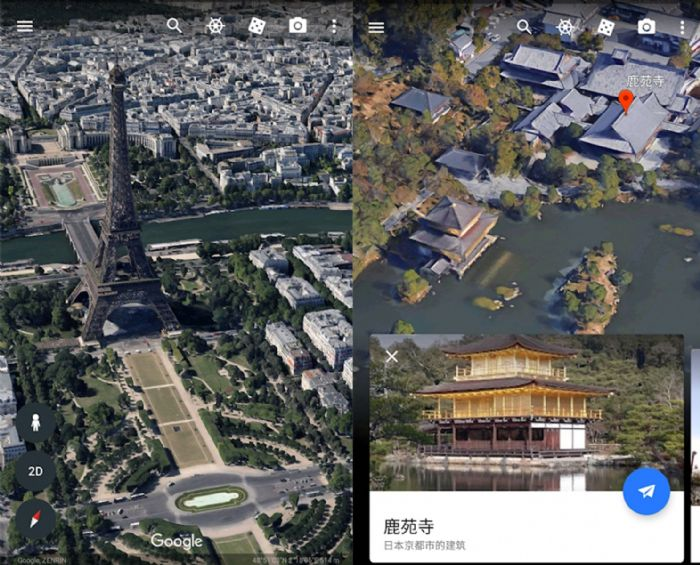Screen dimensions: 700x565
Task: Search from the Eiffel Tower view
Action: [175, 26]
